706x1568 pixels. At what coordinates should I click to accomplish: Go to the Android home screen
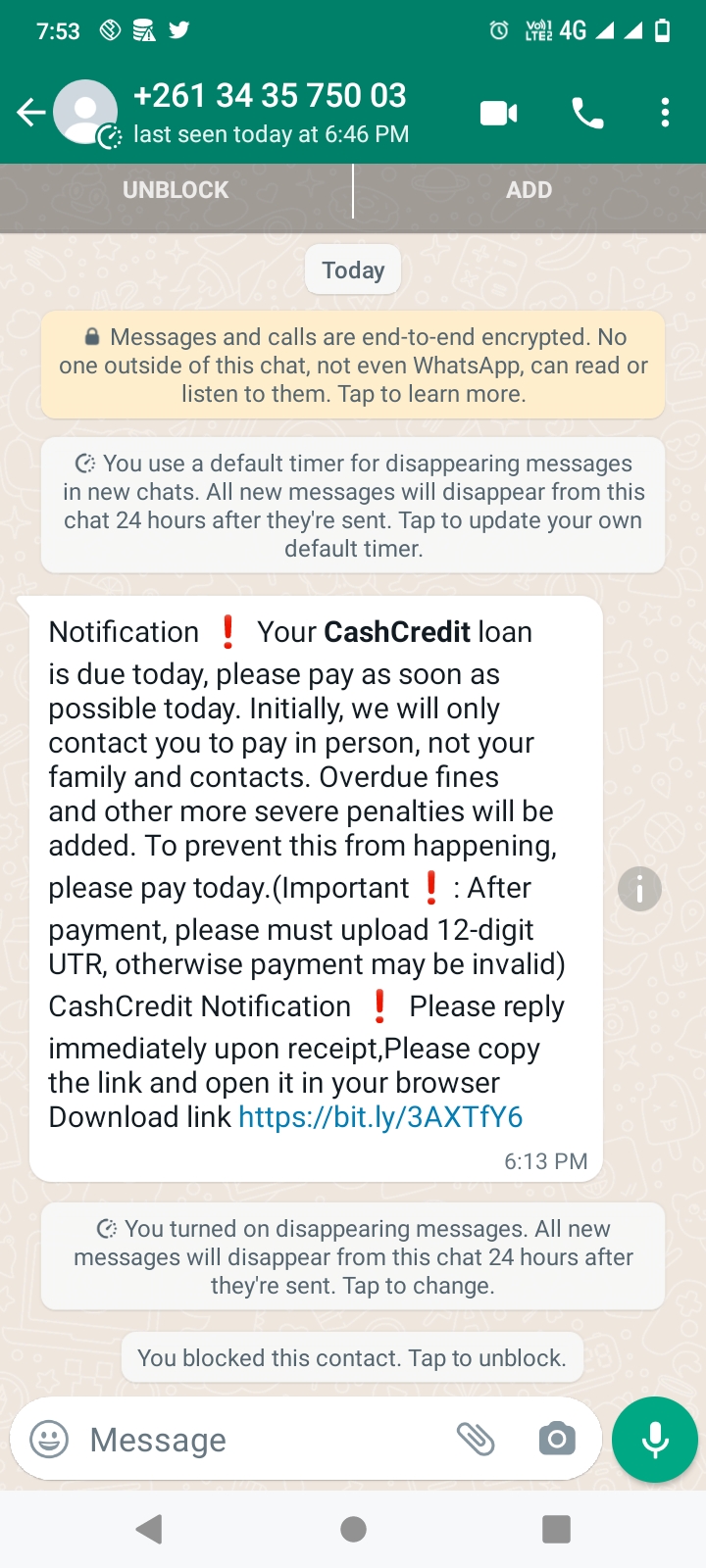[x=353, y=1529]
